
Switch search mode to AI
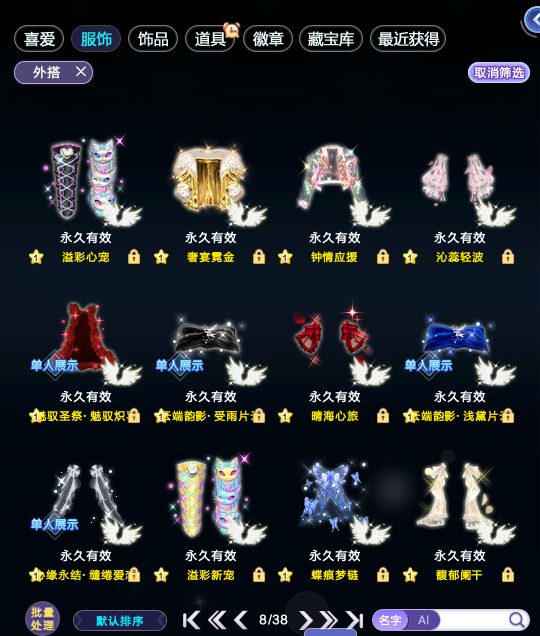(x=423, y=620)
